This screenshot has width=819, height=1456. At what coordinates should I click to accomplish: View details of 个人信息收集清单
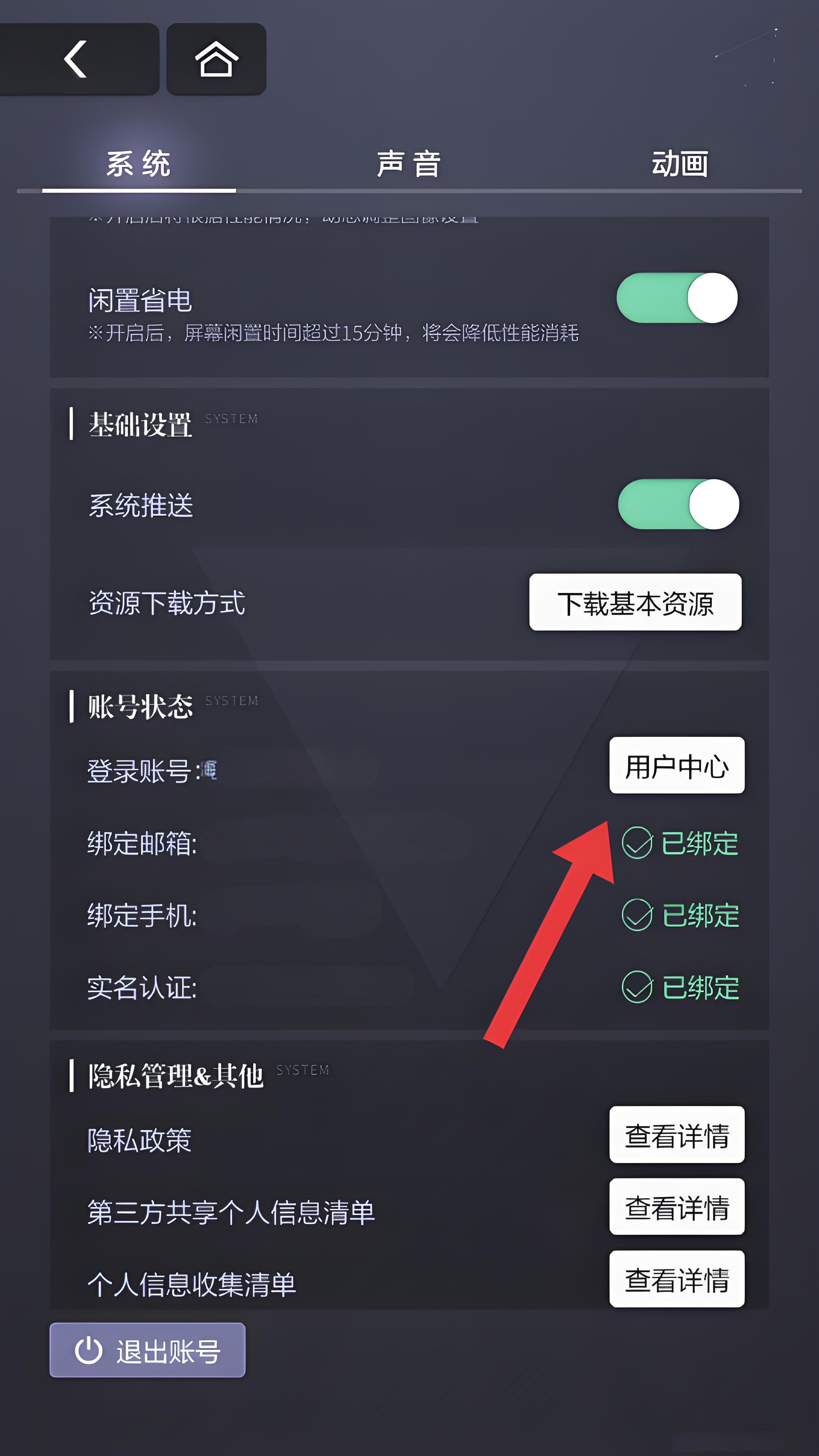pyautogui.click(x=676, y=1279)
